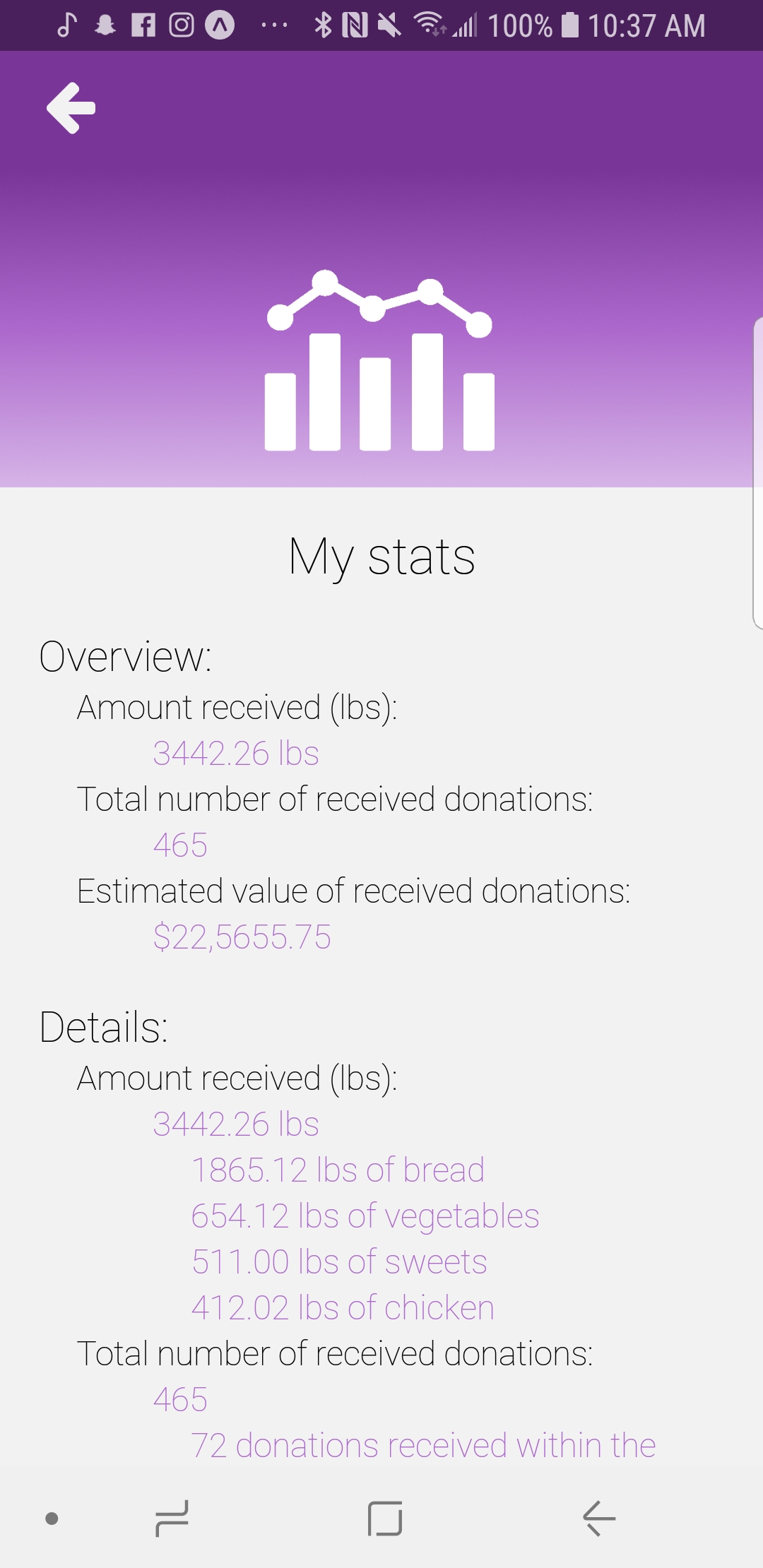Screen dimensions: 763x1568
Task: Open the recent apps view
Action: point(172,1518)
